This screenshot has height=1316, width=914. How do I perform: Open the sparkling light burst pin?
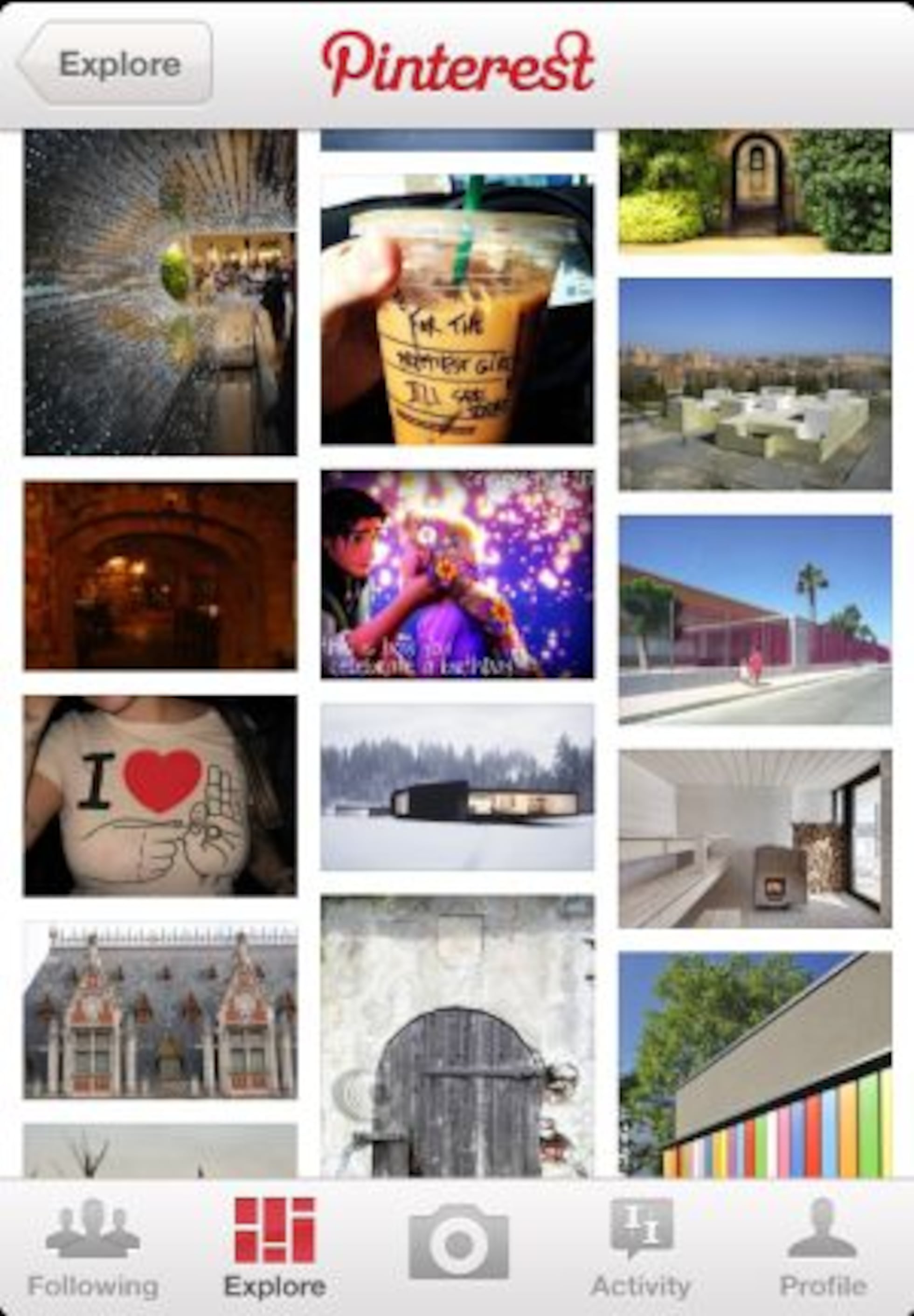tap(160, 293)
